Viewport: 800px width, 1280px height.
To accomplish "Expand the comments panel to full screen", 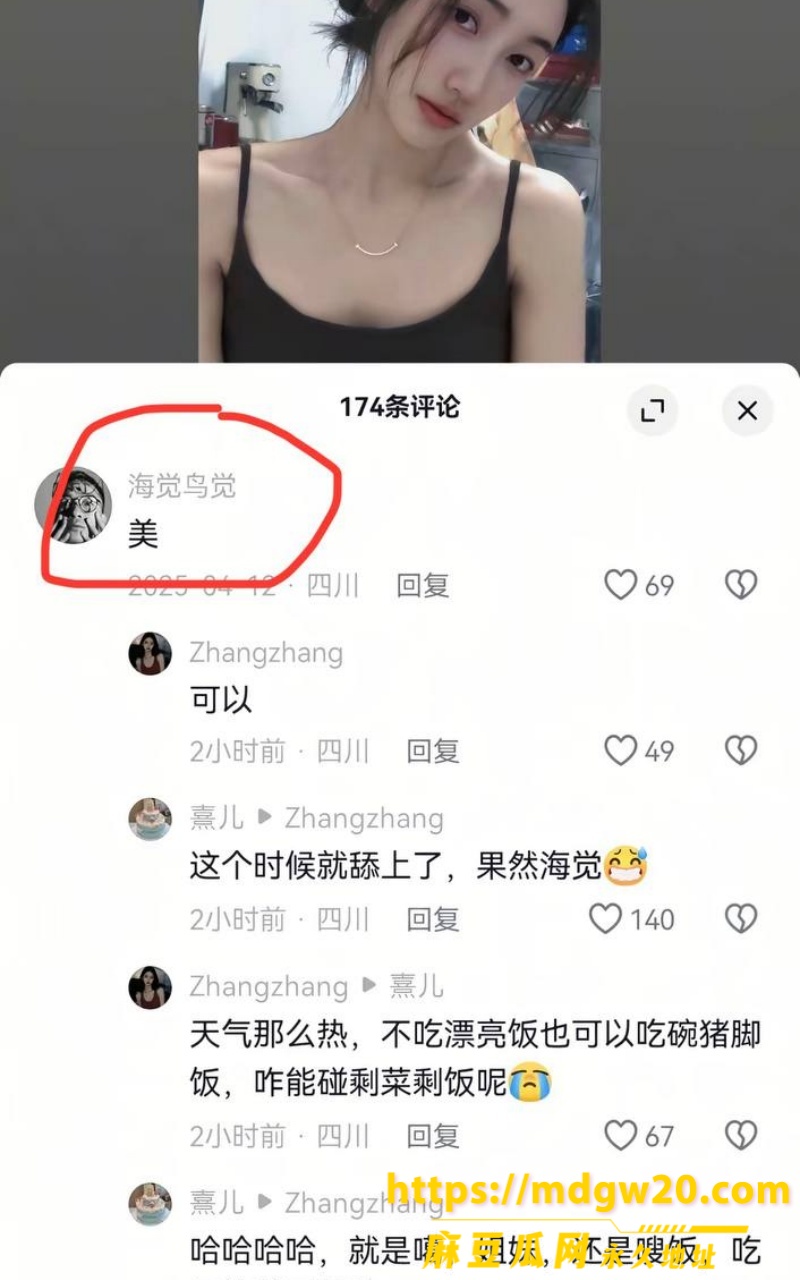I will pyautogui.click(x=652, y=410).
